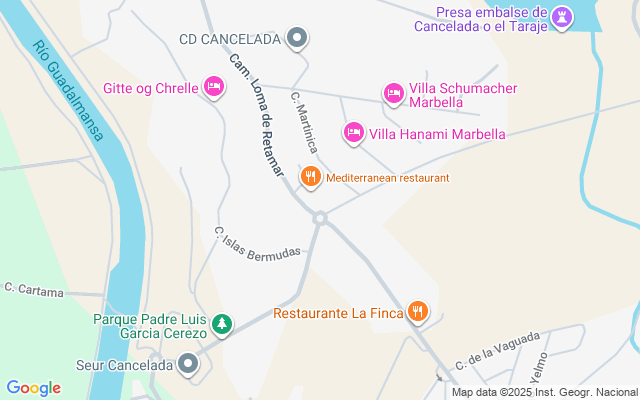Select the Seur Cancelada map pin

click(188, 364)
